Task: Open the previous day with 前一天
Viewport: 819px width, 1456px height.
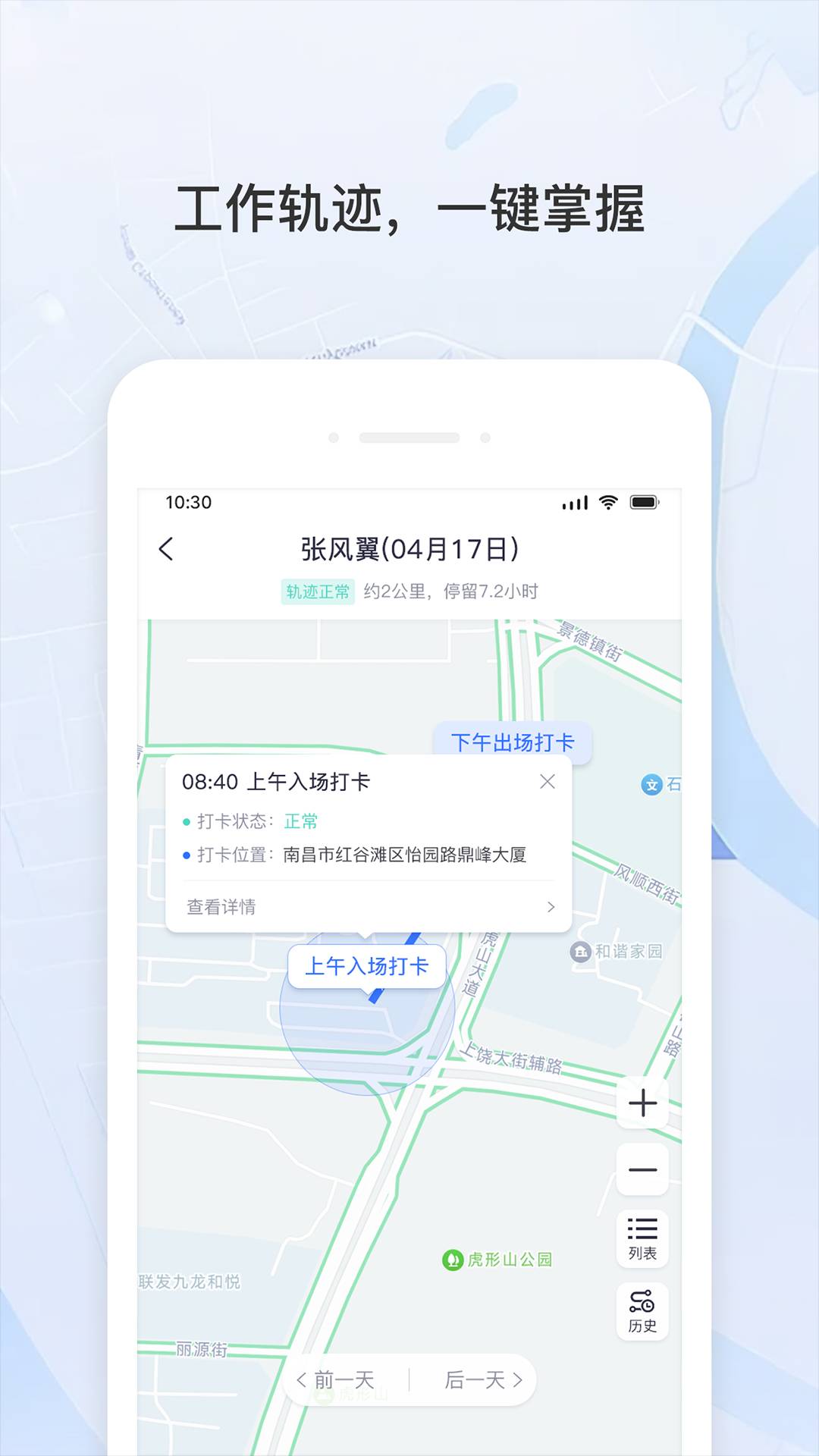Action: coord(337,1380)
